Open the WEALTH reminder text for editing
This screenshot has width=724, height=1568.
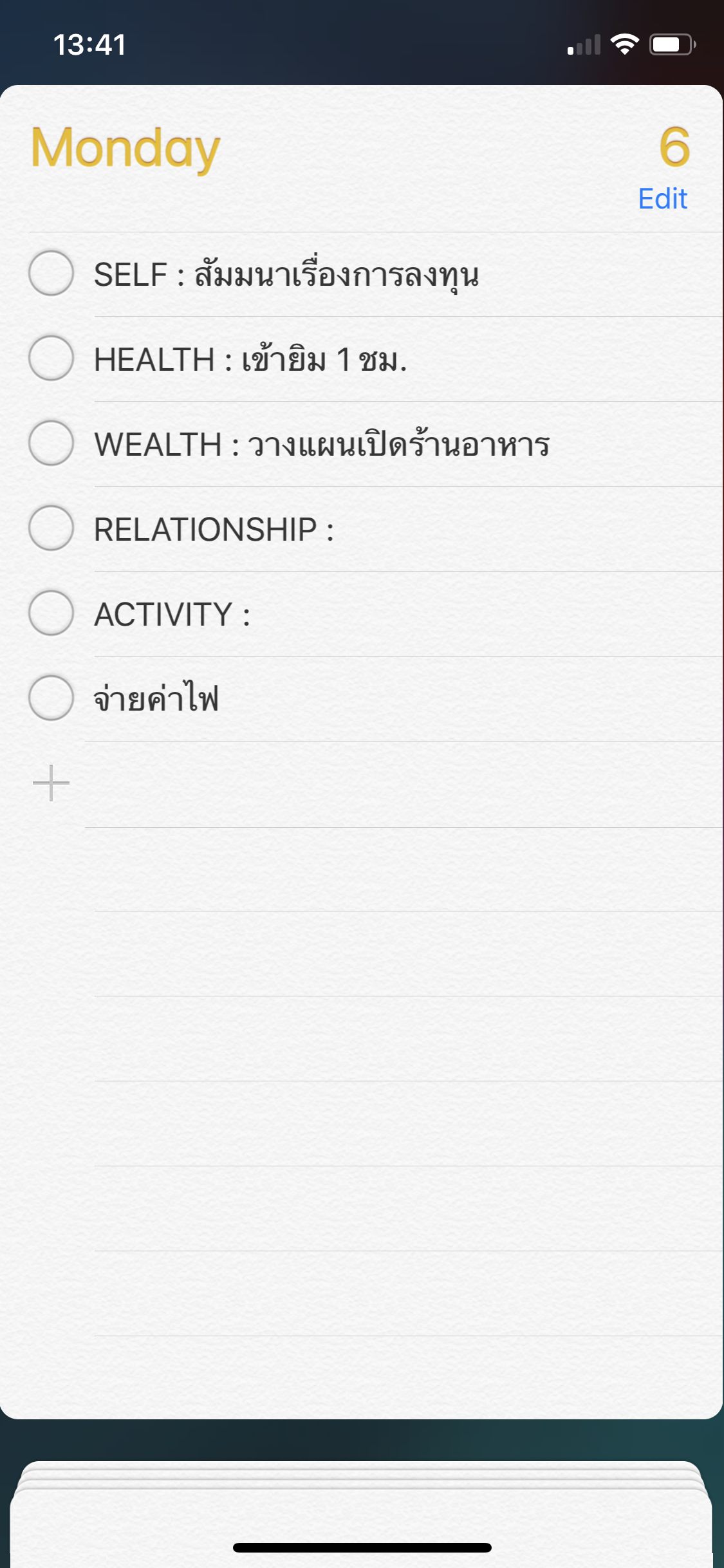coord(322,445)
